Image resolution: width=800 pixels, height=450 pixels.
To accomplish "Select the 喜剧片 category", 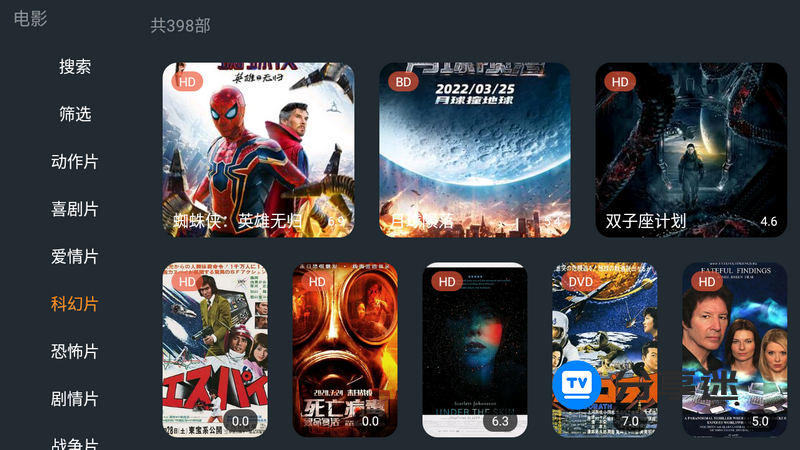I will click(75, 209).
